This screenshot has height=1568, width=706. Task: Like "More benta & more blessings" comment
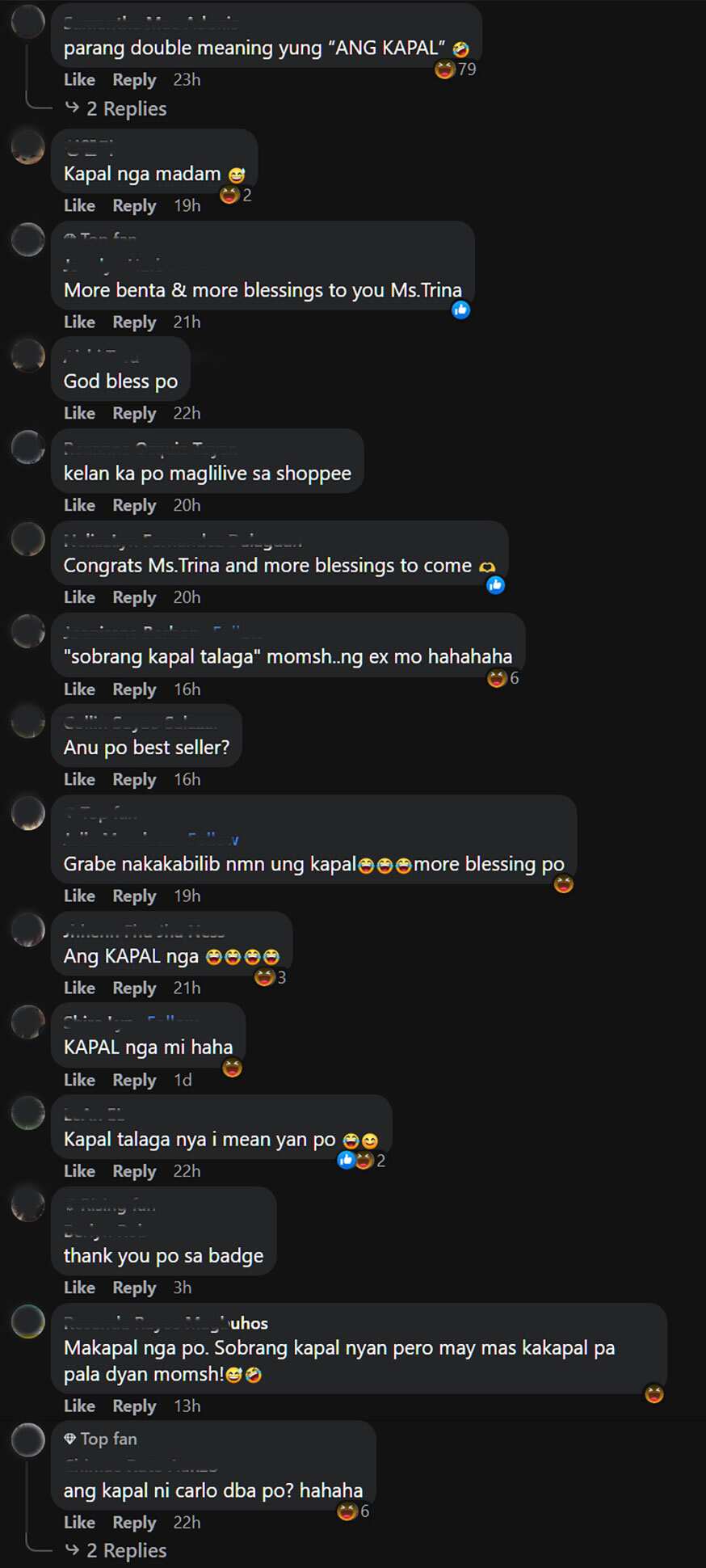pyautogui.click(x=79, y=322)
